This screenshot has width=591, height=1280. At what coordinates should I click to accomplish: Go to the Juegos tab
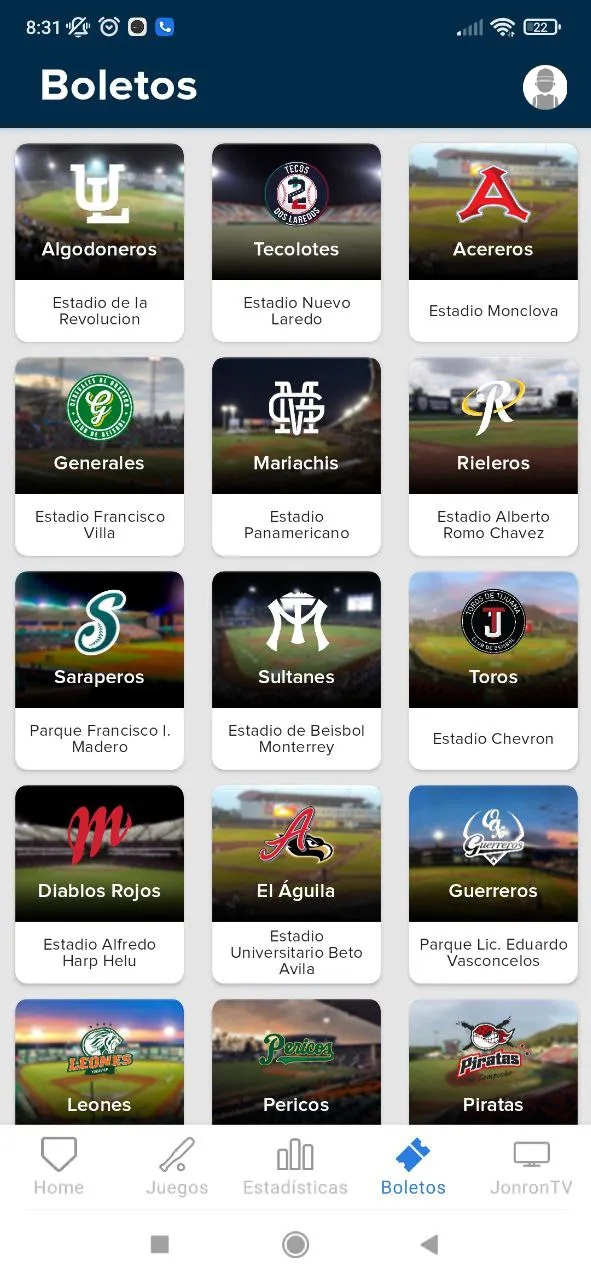click(177, 1167)
